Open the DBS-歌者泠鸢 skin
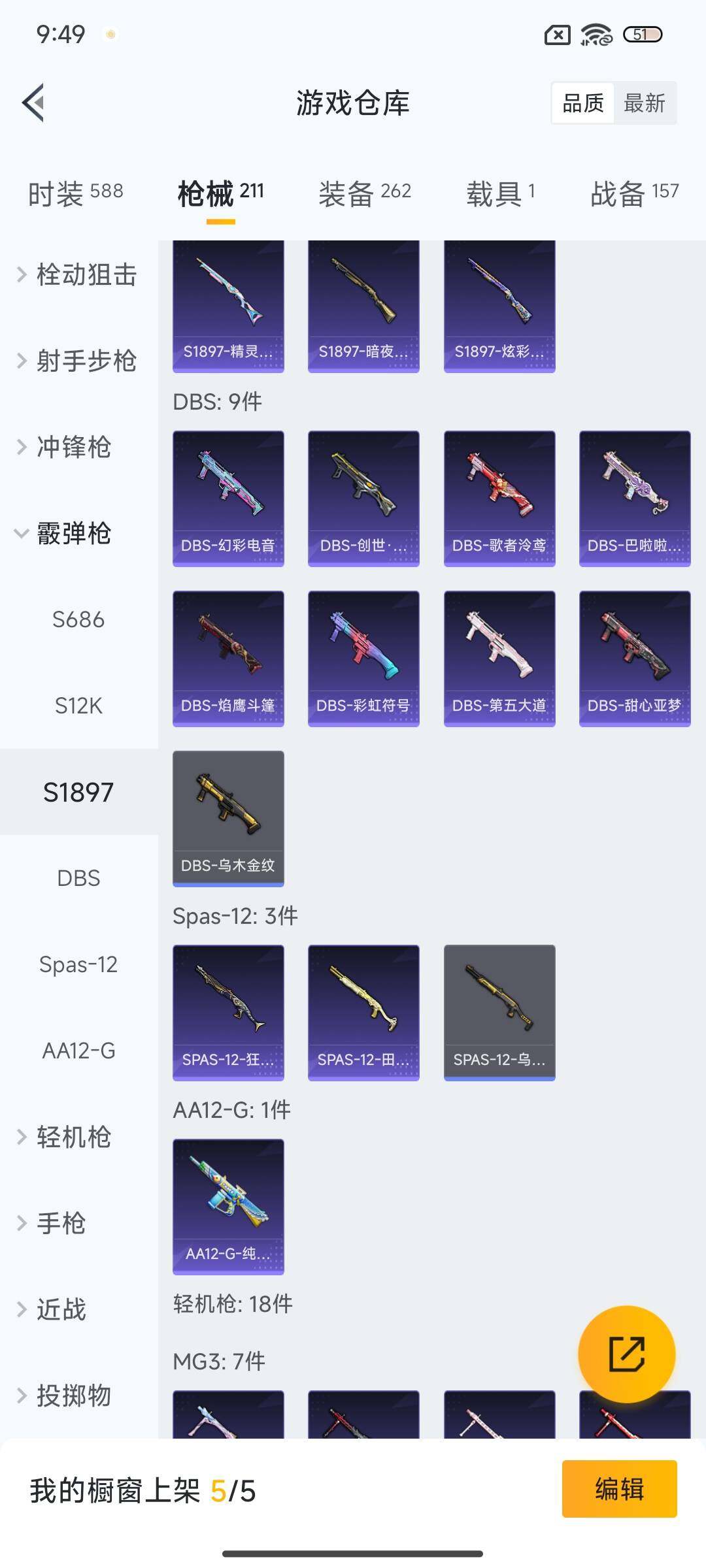The height and width of the screenshot is (1568, 706). click(499, 498)
